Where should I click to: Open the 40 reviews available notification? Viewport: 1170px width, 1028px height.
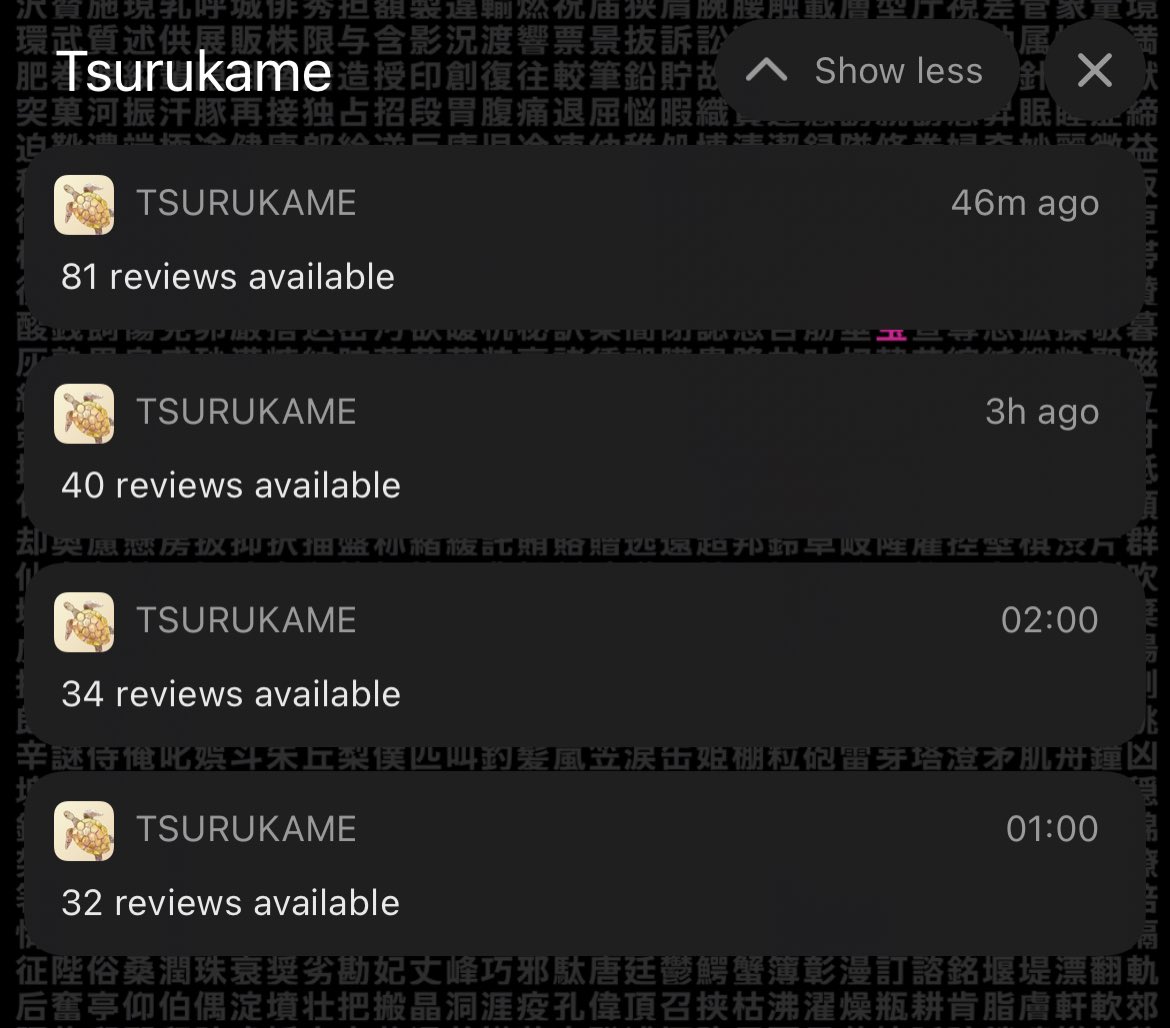tap(584, 447)
